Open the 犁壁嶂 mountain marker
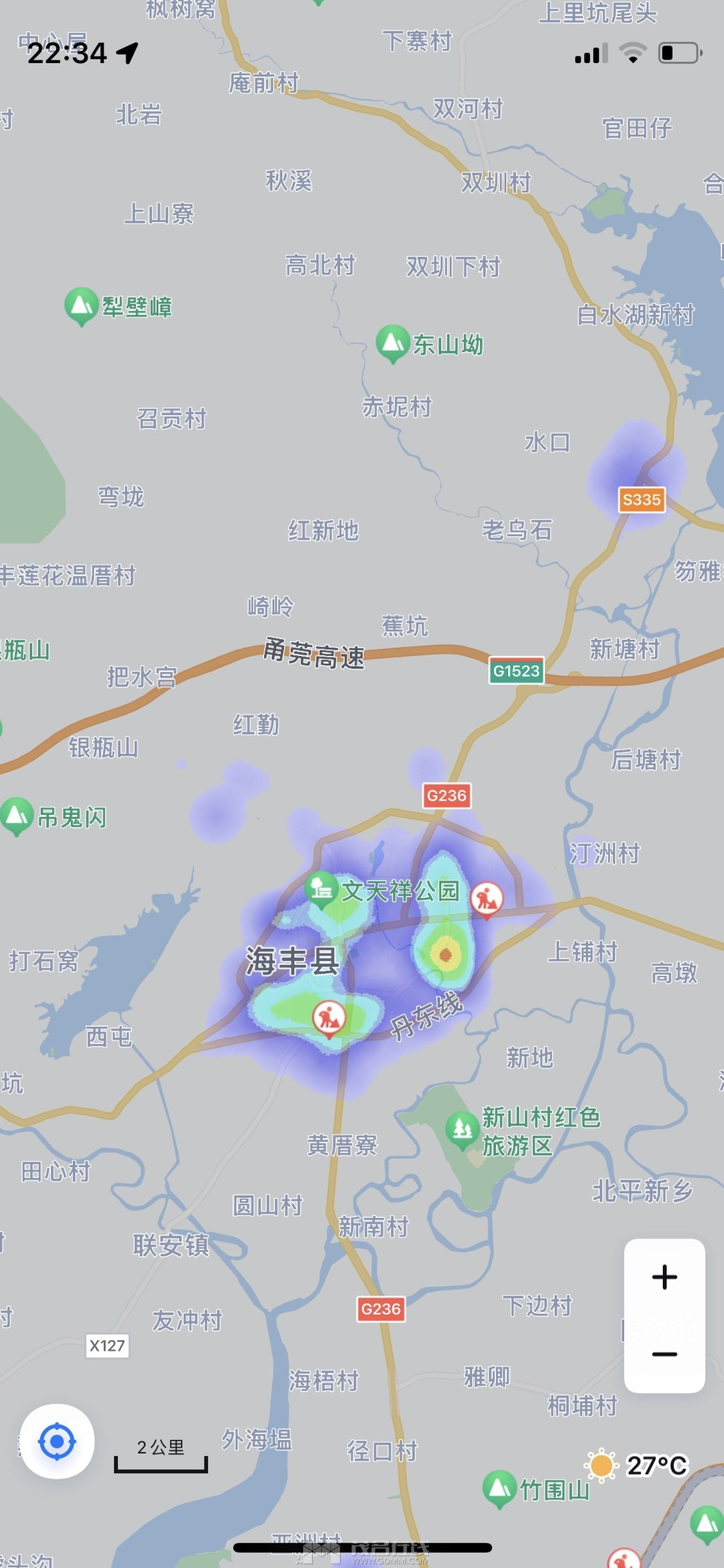724x1568 pixels. pos(82,305)
